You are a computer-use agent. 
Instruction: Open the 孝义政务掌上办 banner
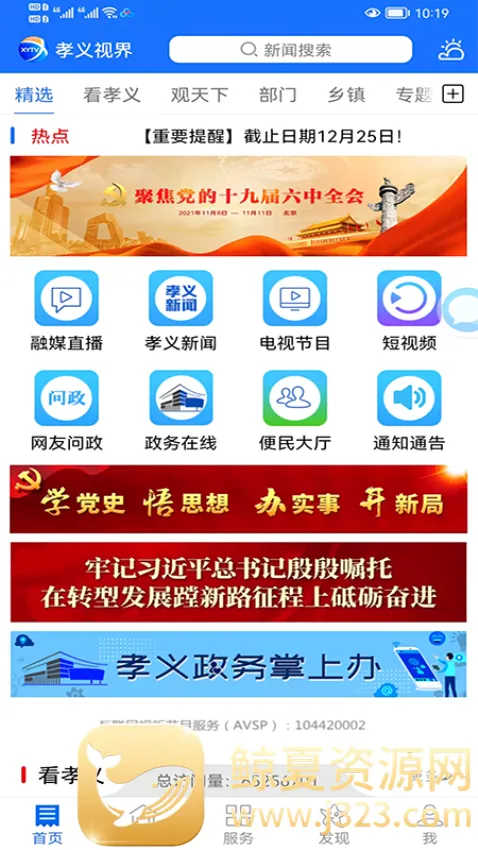pyautogui.click(x=238, y=664)
